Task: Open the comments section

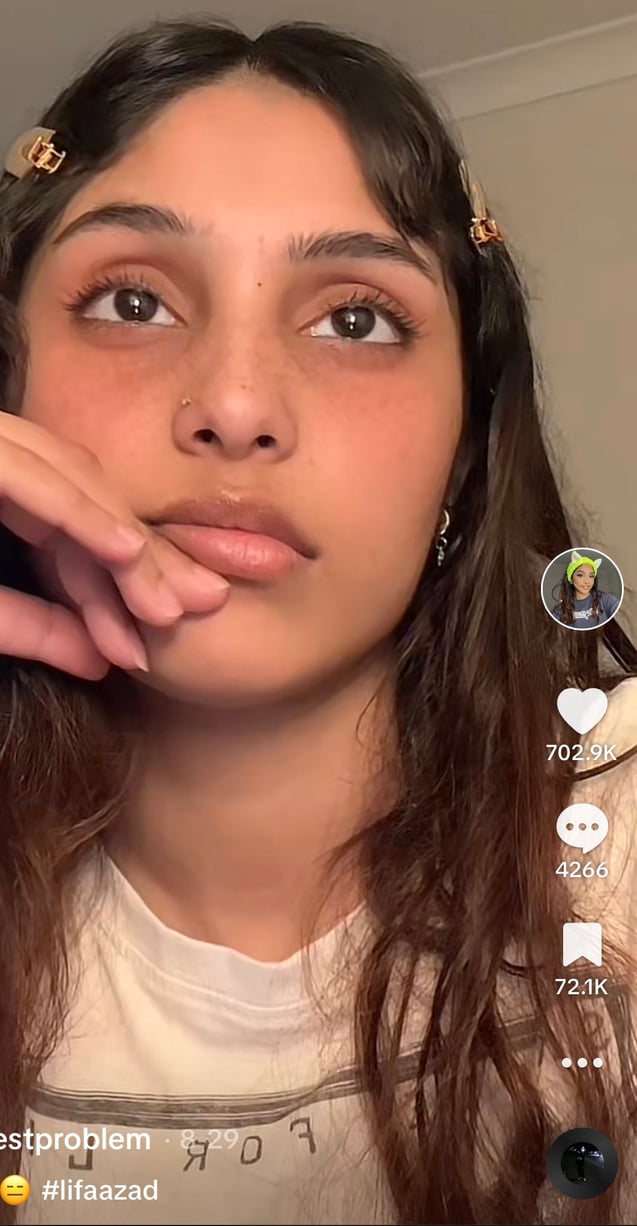Action: click(582, 828)
